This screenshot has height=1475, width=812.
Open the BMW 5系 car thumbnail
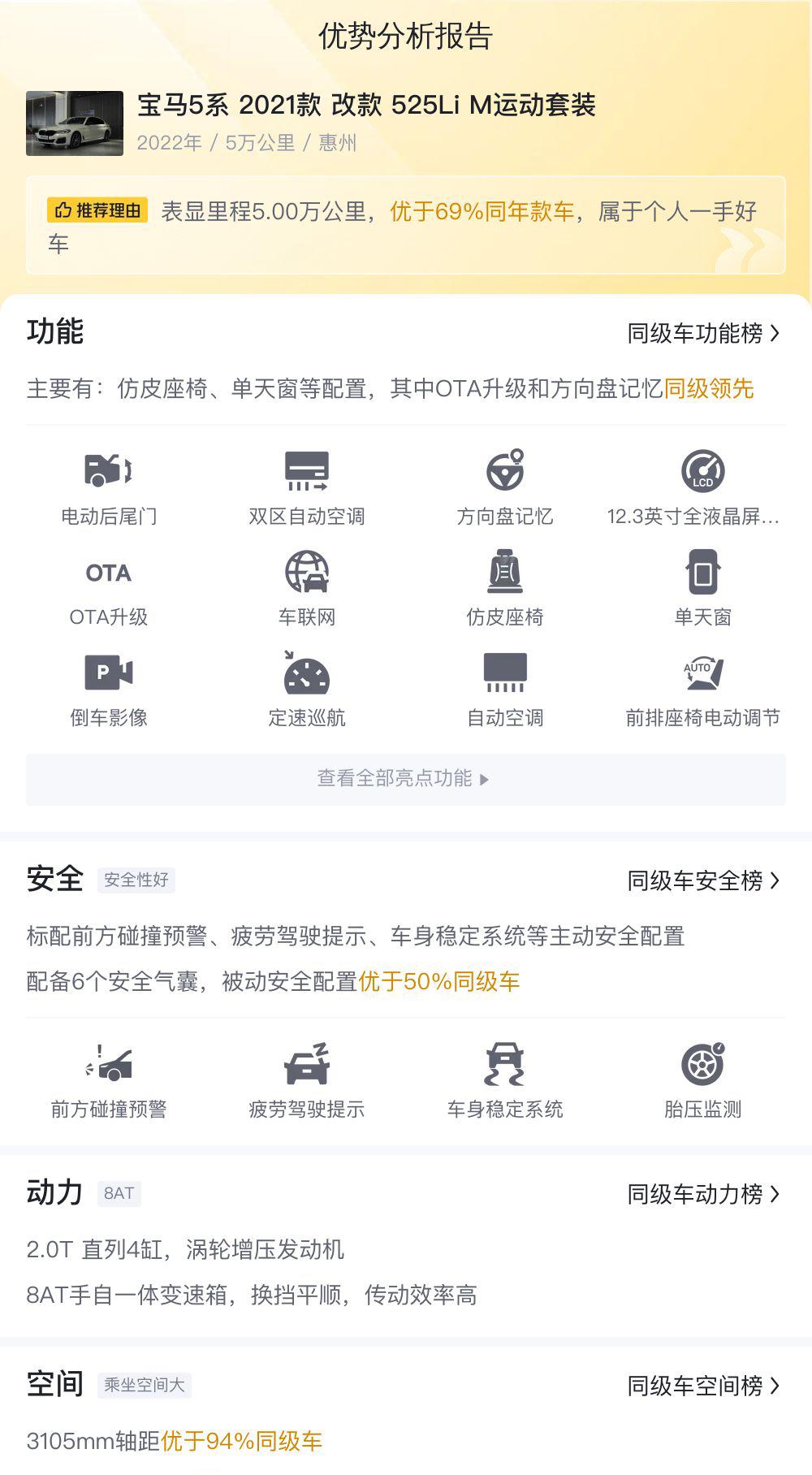[x=75, y=123]
